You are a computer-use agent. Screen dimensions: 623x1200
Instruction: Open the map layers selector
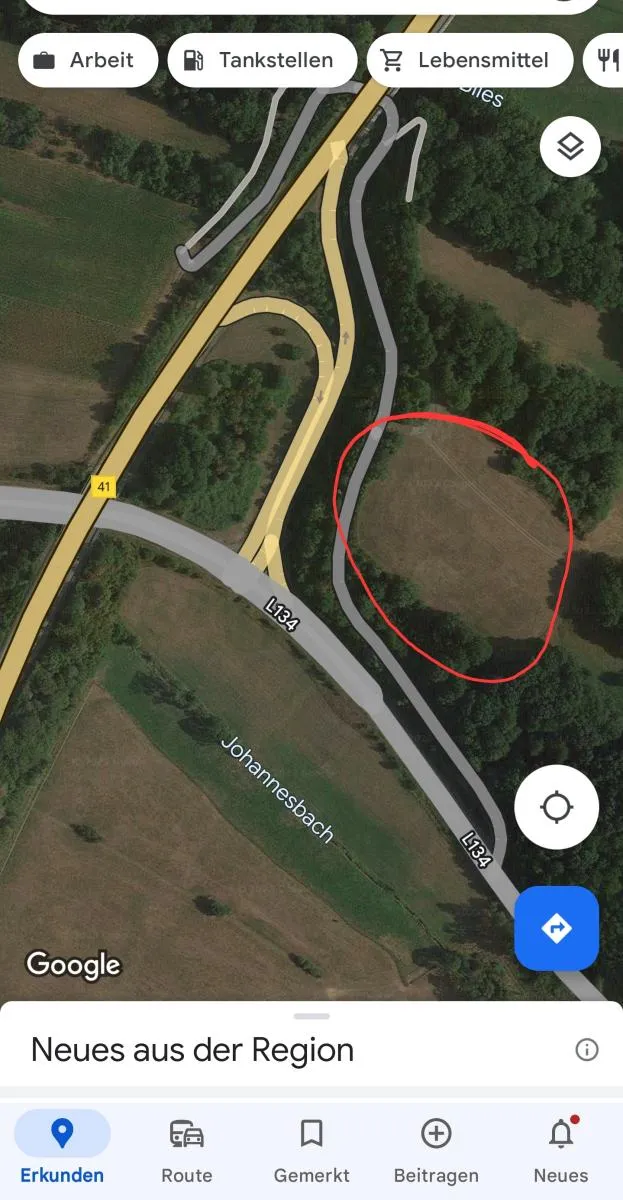tap(570, 147)
